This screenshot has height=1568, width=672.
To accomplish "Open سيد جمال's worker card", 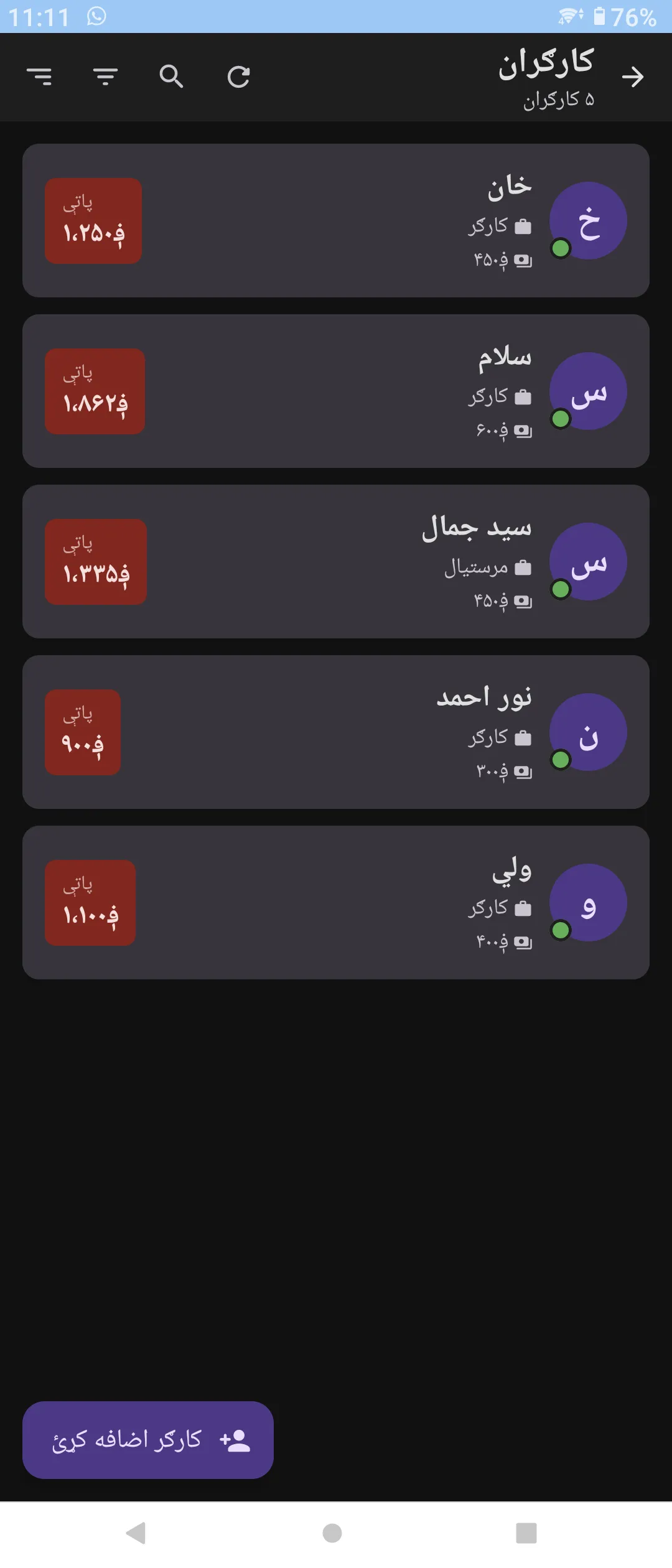I will coord(336,561).
